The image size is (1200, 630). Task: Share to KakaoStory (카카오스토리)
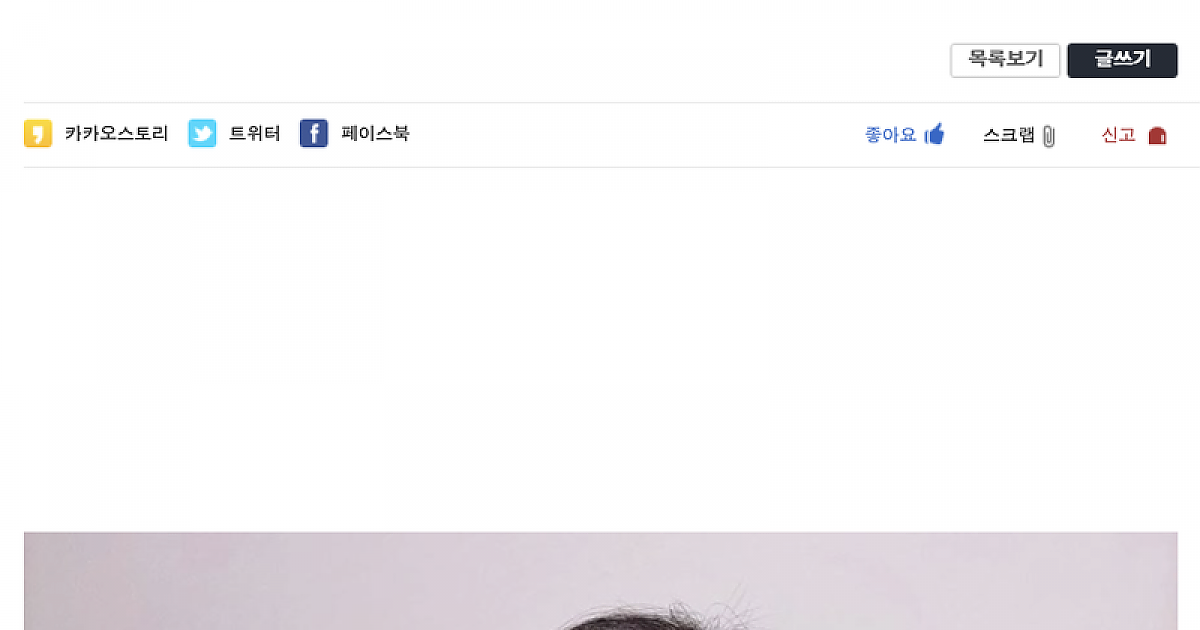(x=97, y=134)
